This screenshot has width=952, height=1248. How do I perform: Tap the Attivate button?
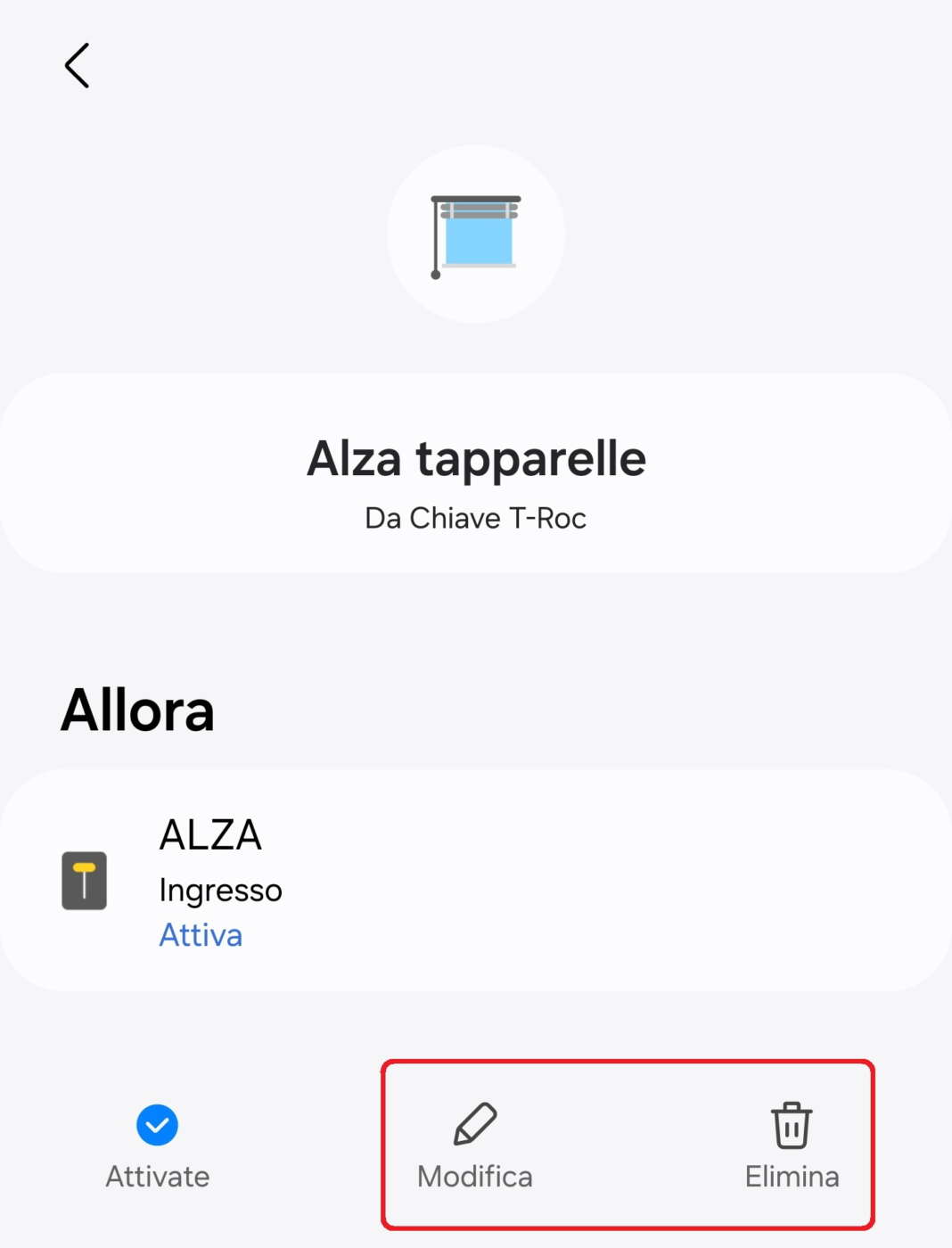(158, 1145)
